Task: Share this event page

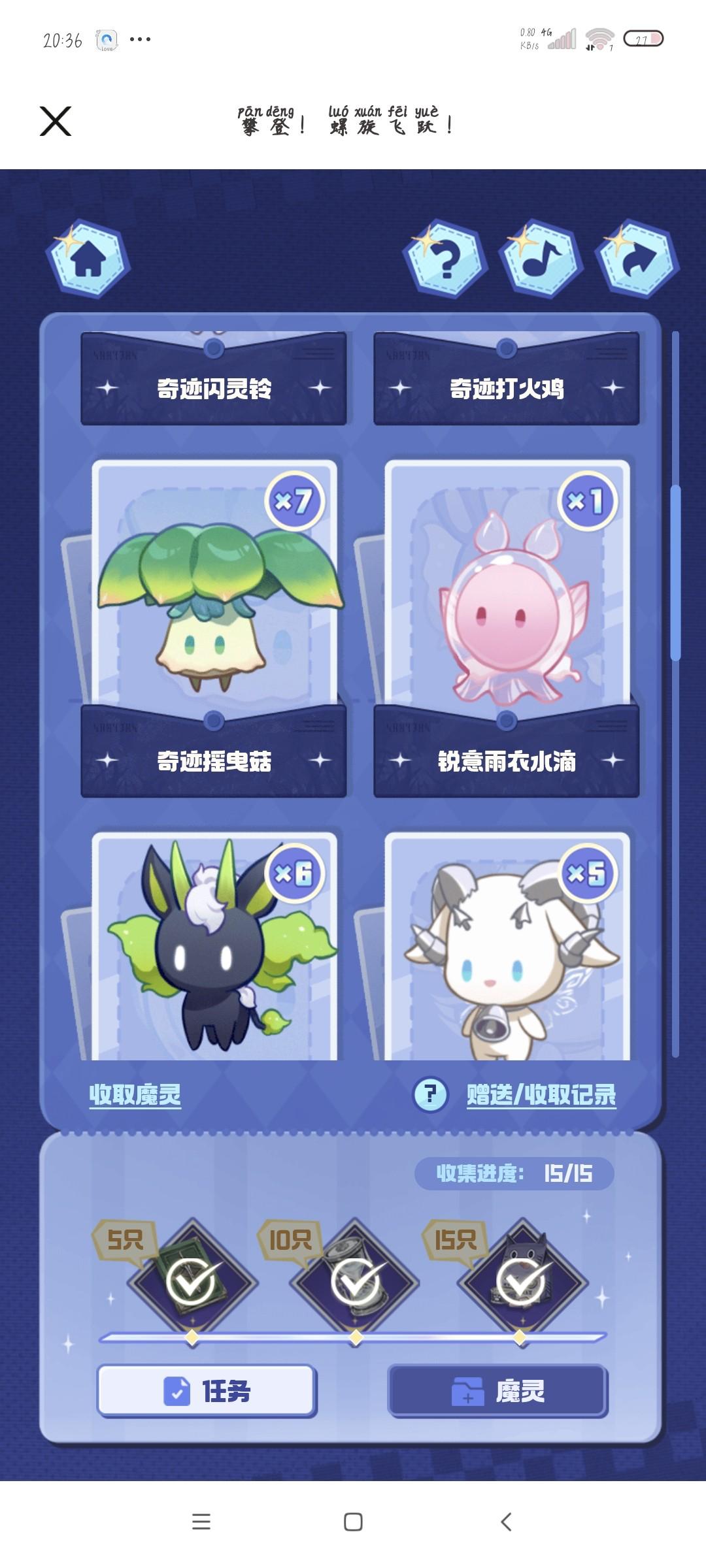Action: [x=637, y=260]
